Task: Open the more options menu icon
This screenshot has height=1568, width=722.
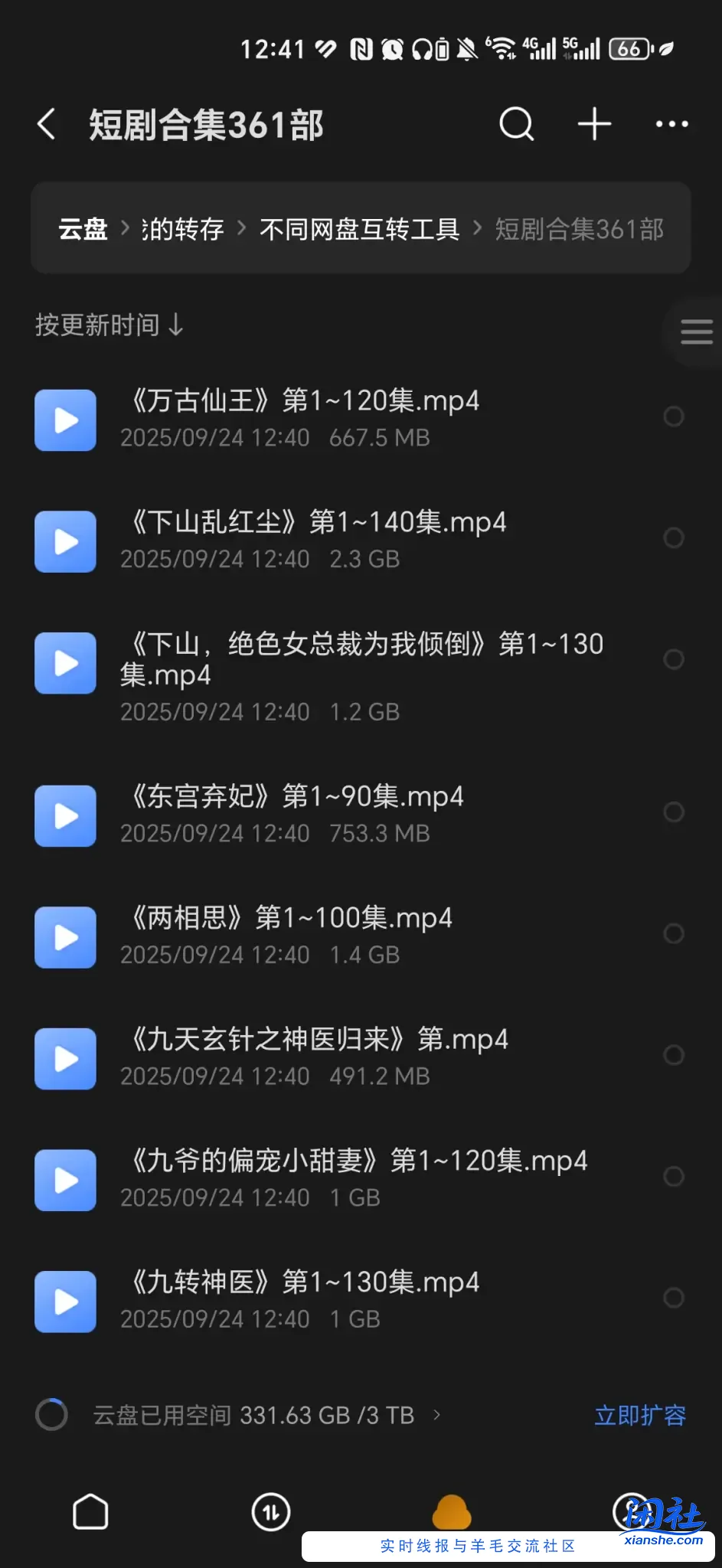Action: [x=672, y=123]
